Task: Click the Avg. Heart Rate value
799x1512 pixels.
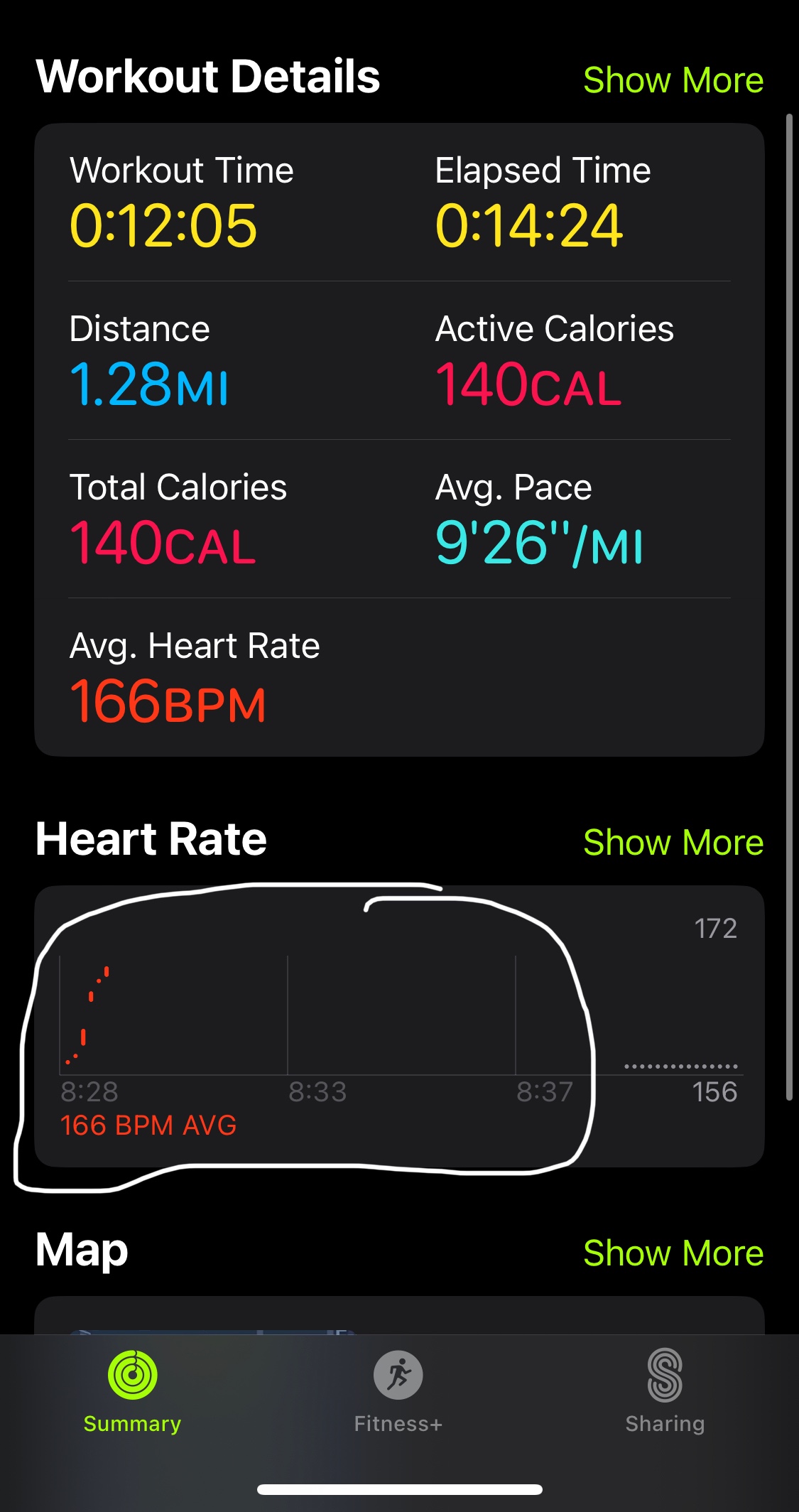Action: click(x=168, y=703)
